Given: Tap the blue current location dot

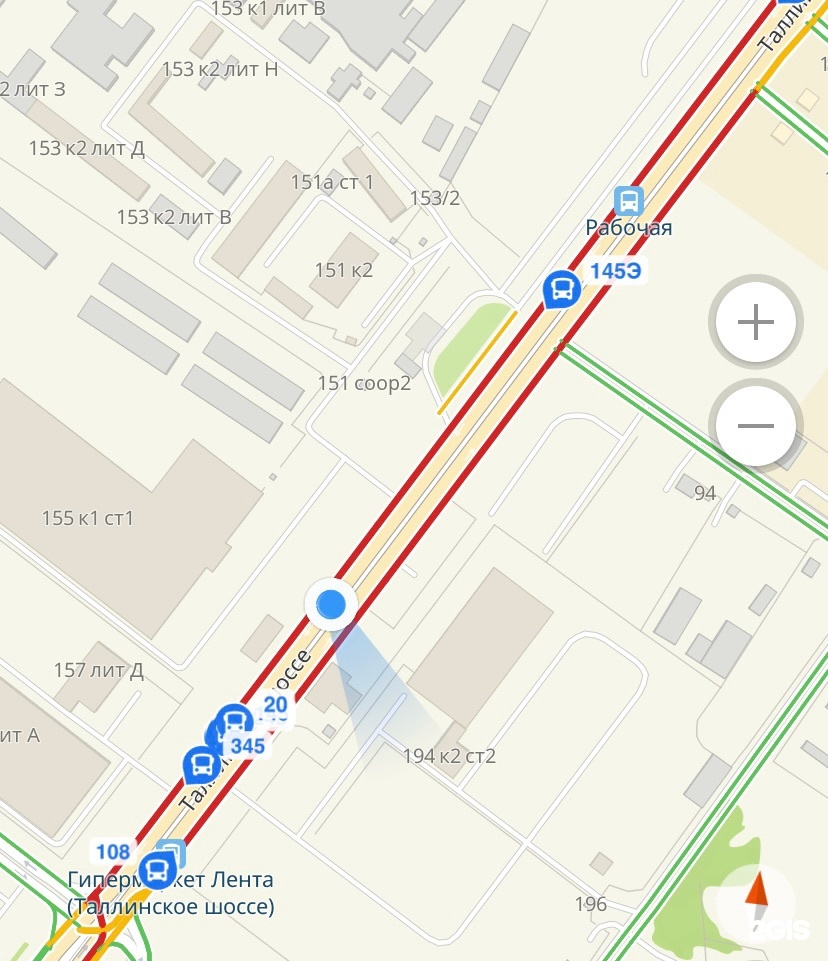Looking at the screenshot, I should (x=331, y=604).
